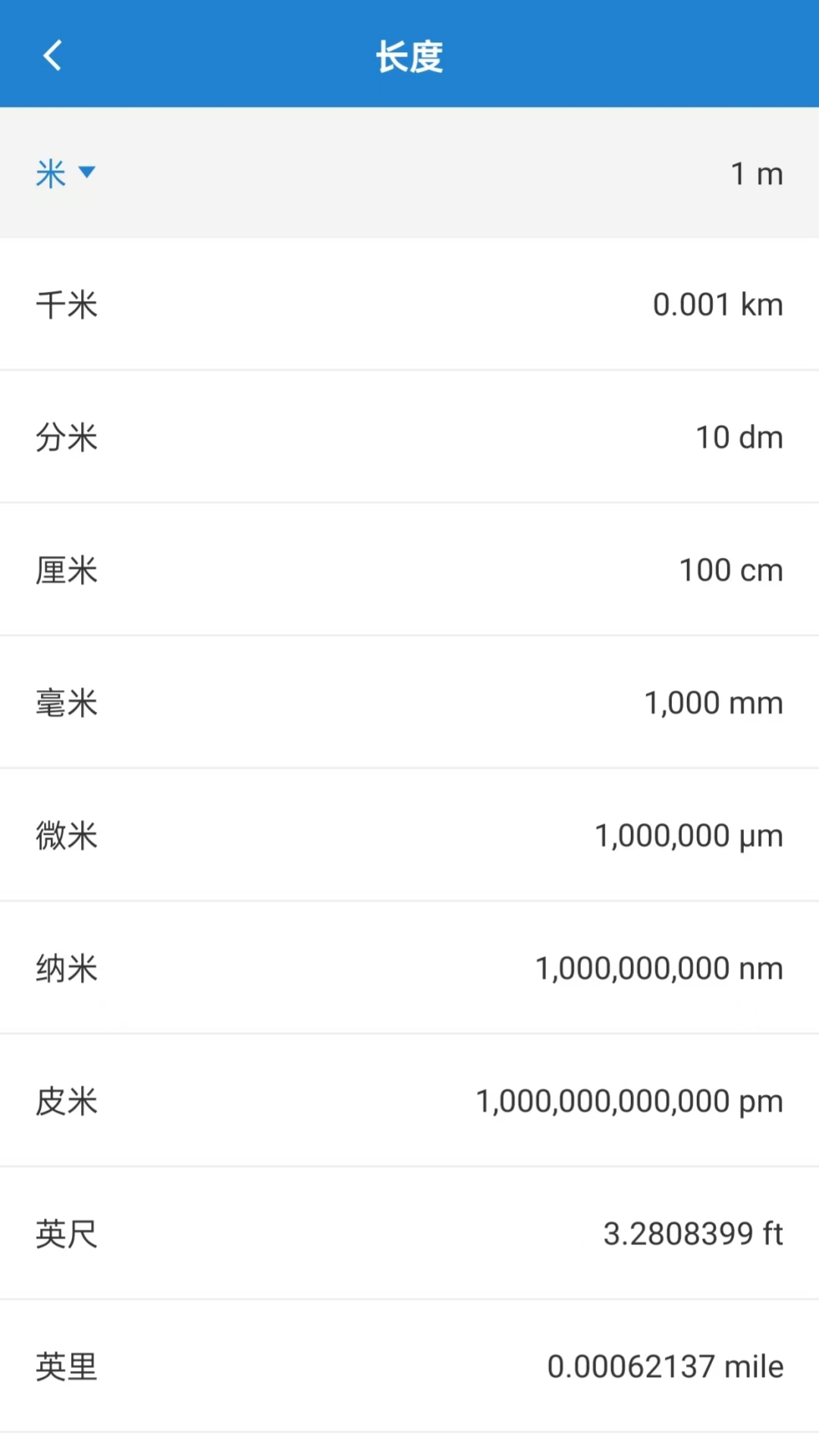Go back from the 长度 screen
This screenshot has height=1456, width=819.
(x=52, y=55)
